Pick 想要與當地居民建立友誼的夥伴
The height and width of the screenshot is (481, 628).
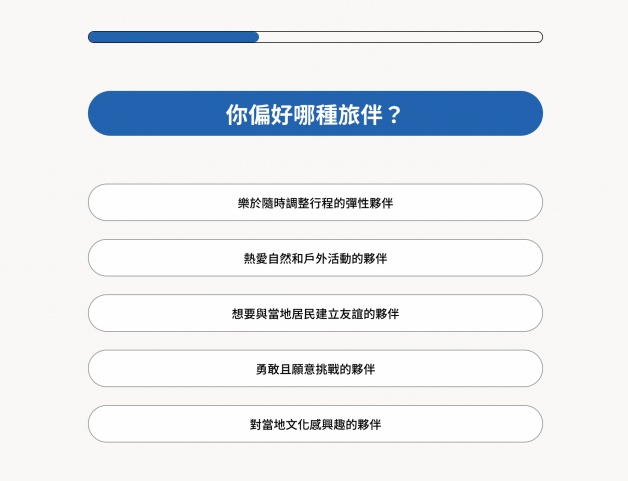315,313
